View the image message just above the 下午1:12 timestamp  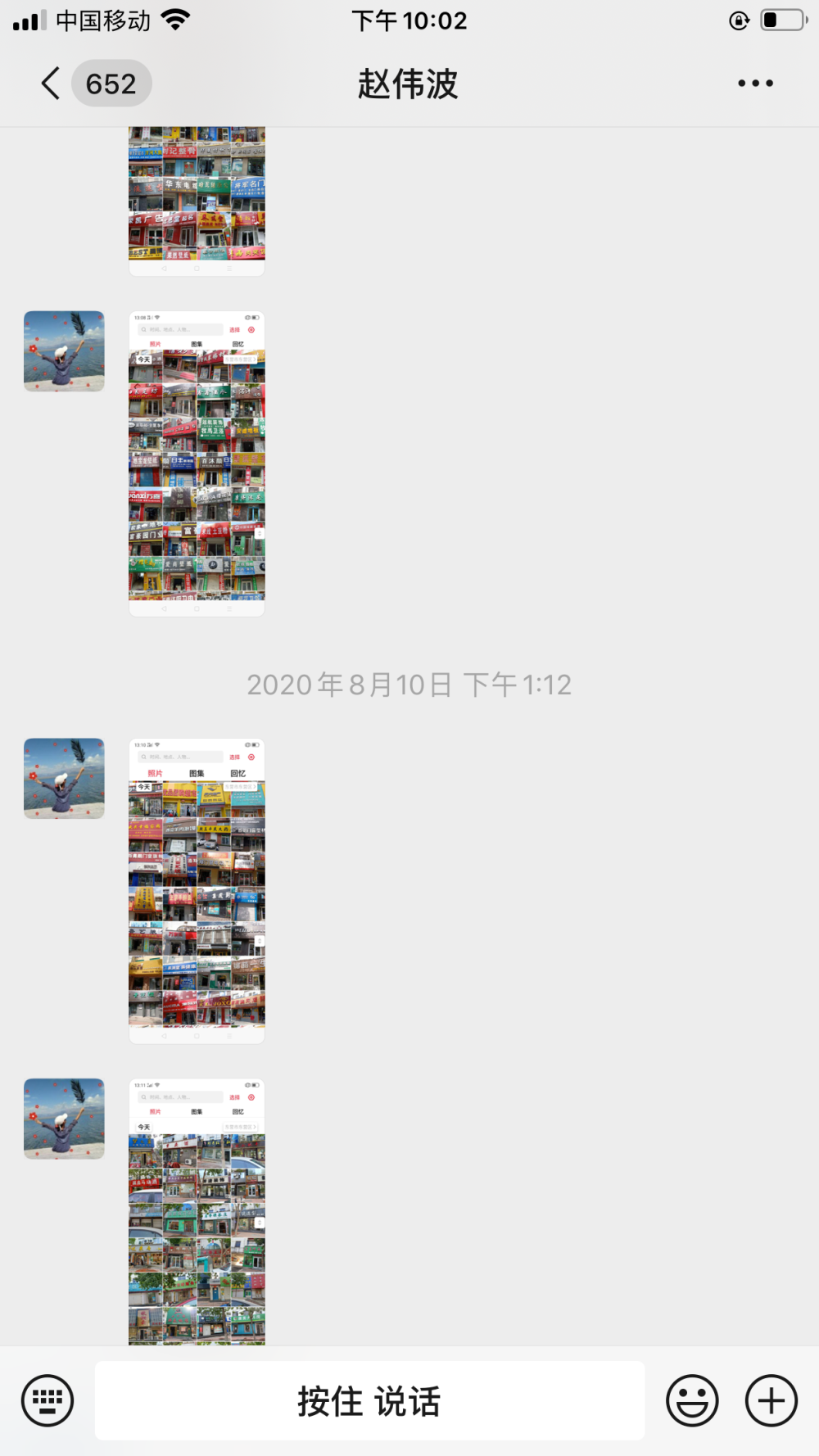tap(197, 463)
